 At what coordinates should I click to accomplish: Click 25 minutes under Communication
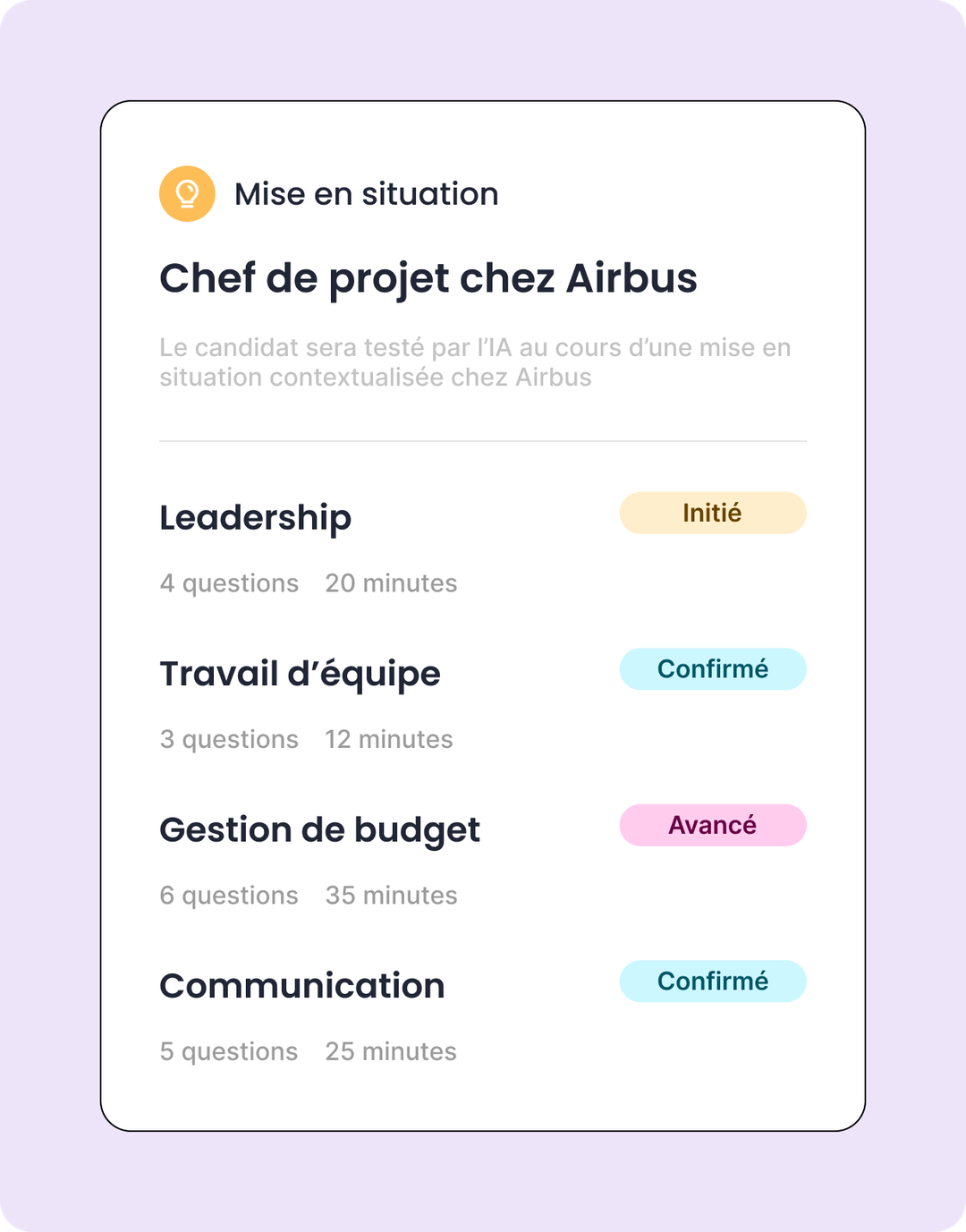[x=390, y=1051]
